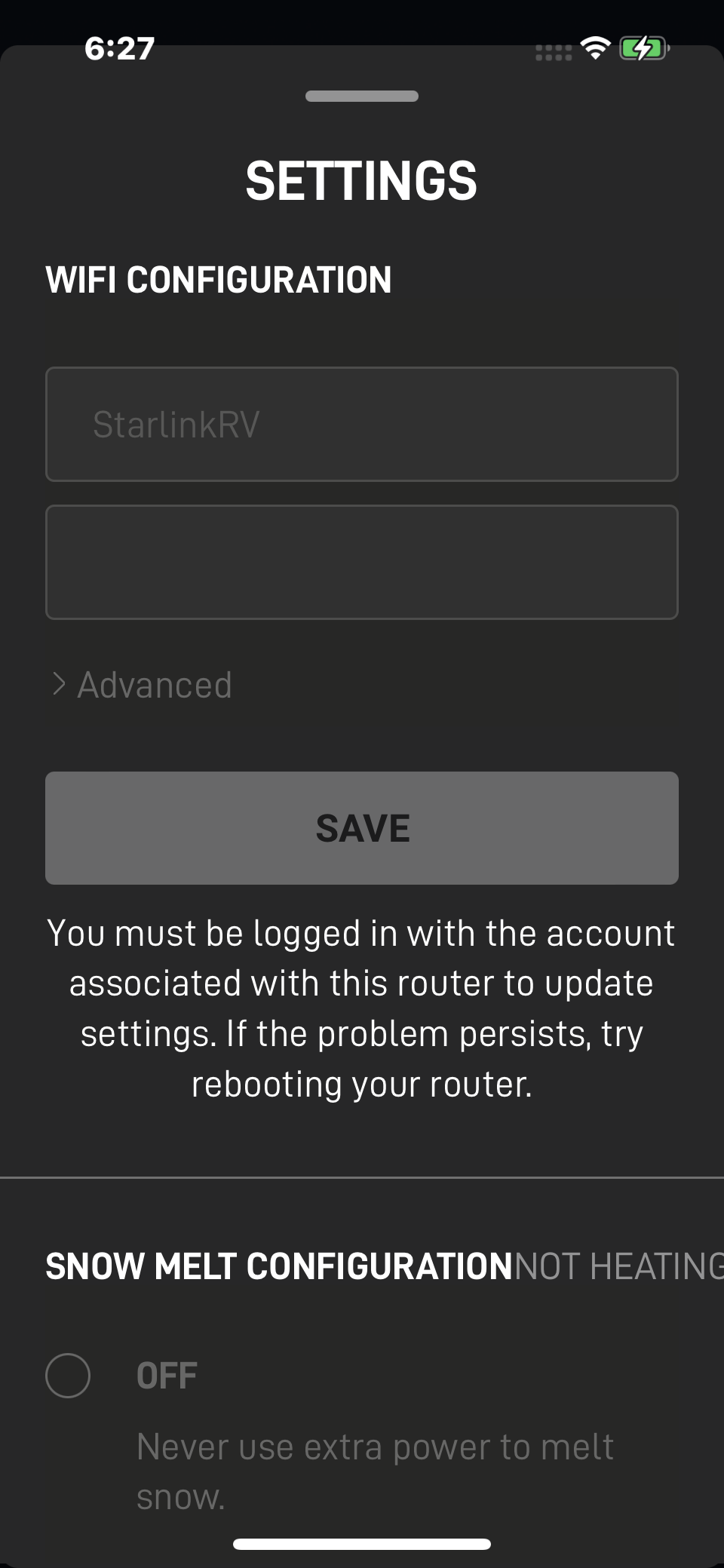Image resolution: width=724 pixels, height=1568 pixels.
Task: Expand the Advanced WiFi options
Action: (143, 686)
